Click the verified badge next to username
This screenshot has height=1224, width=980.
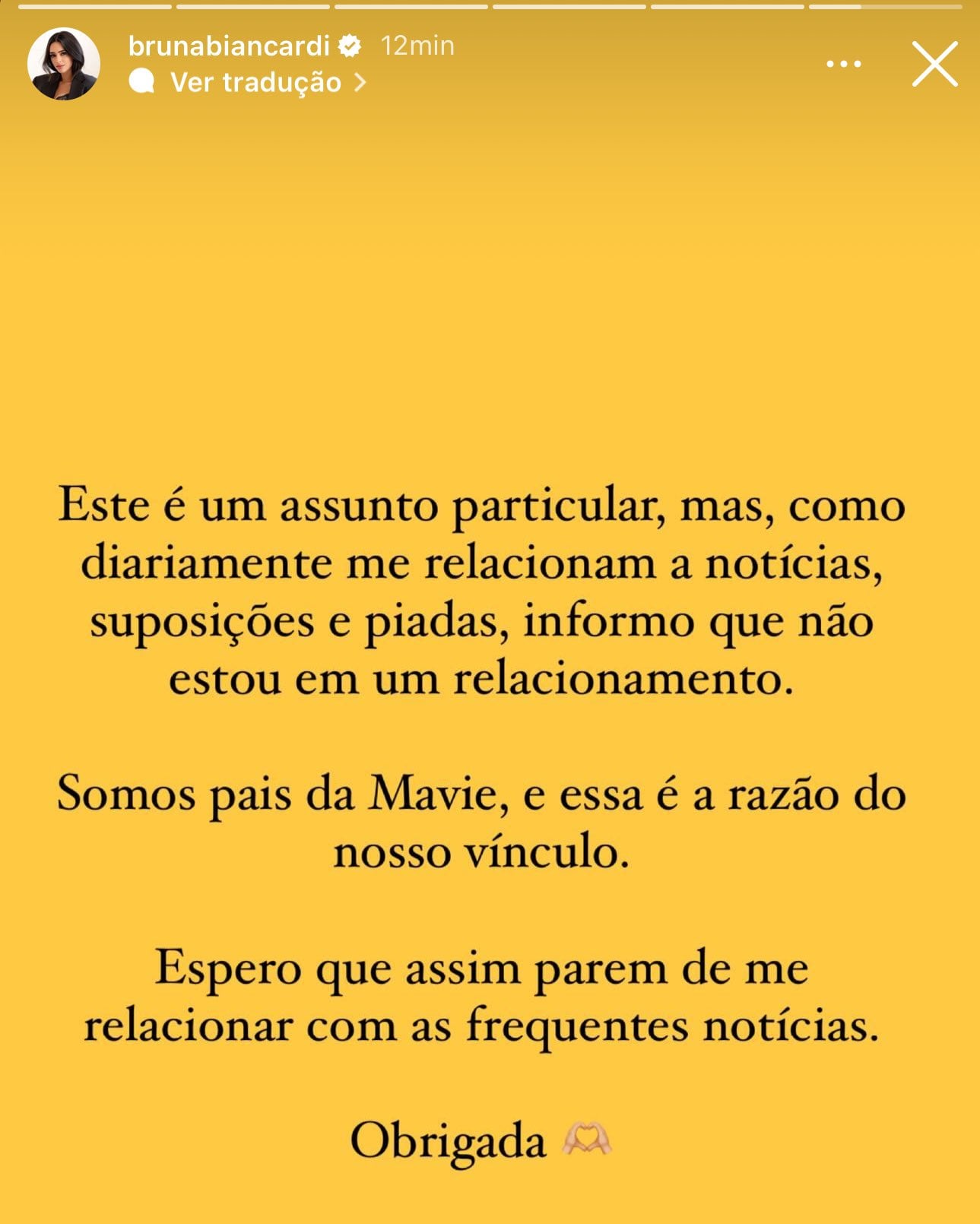click(x=350, y=47)
